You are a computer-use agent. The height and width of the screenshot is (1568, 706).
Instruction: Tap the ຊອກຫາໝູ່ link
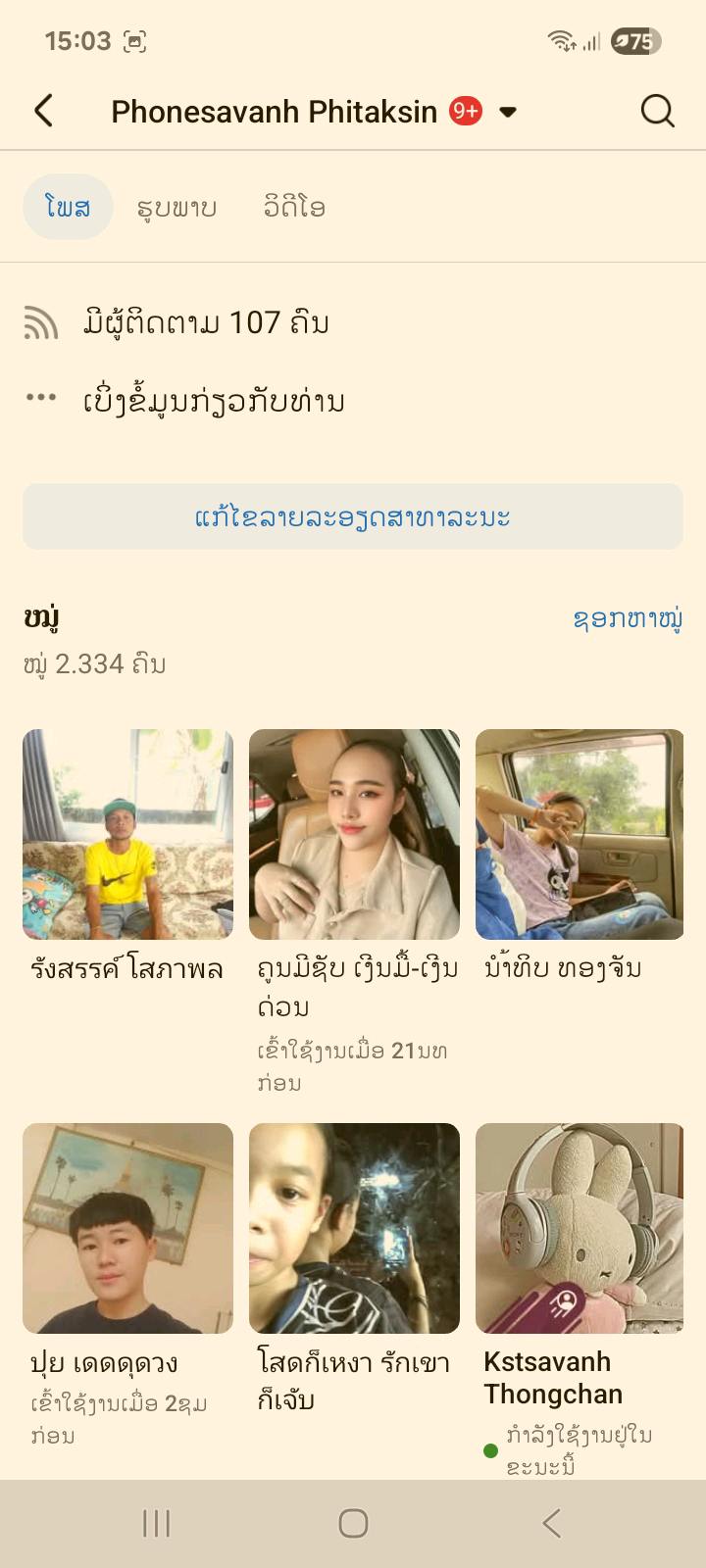point(628,618)
